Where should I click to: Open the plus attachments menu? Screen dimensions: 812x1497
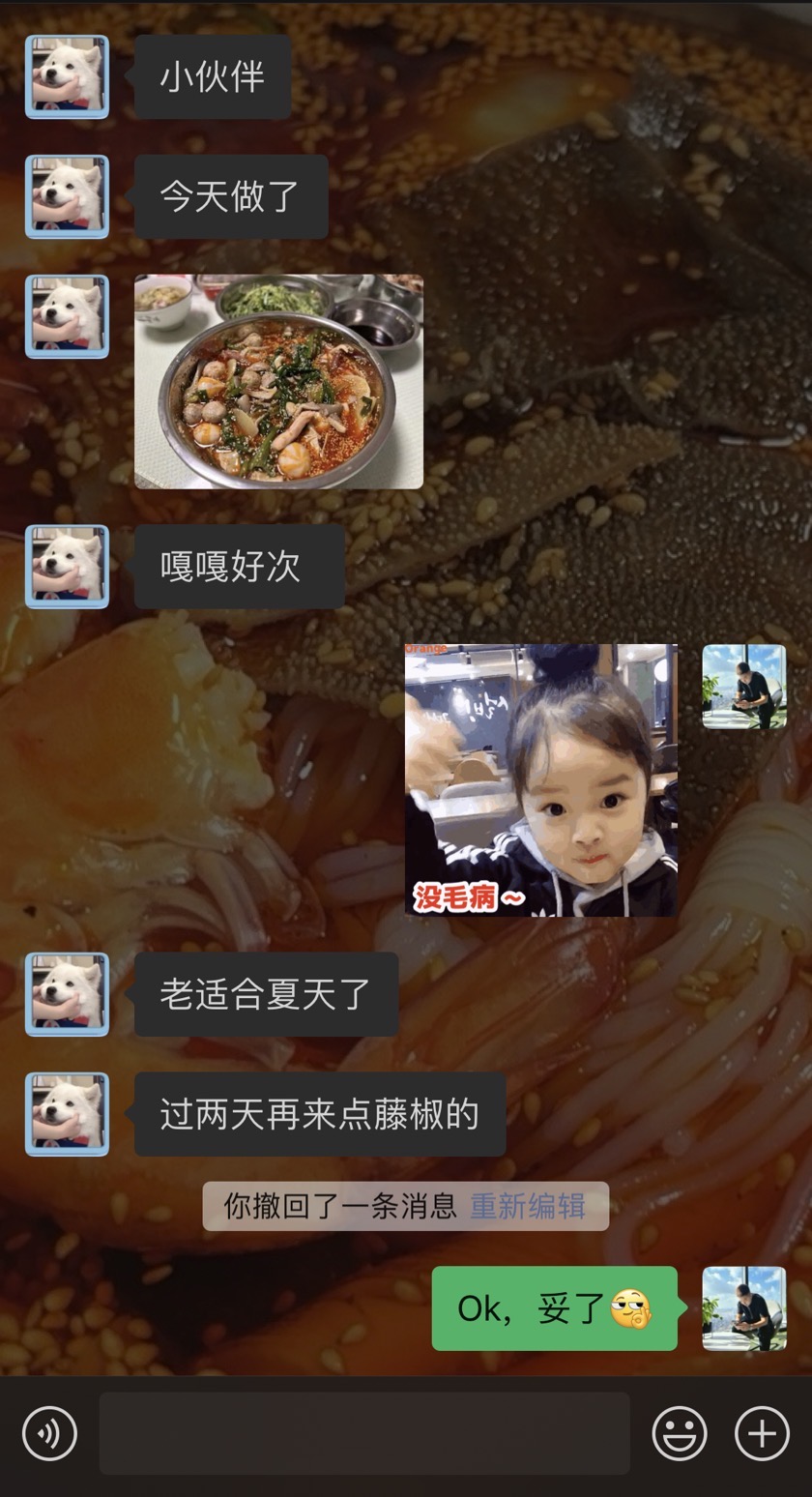coord(762,1433)
